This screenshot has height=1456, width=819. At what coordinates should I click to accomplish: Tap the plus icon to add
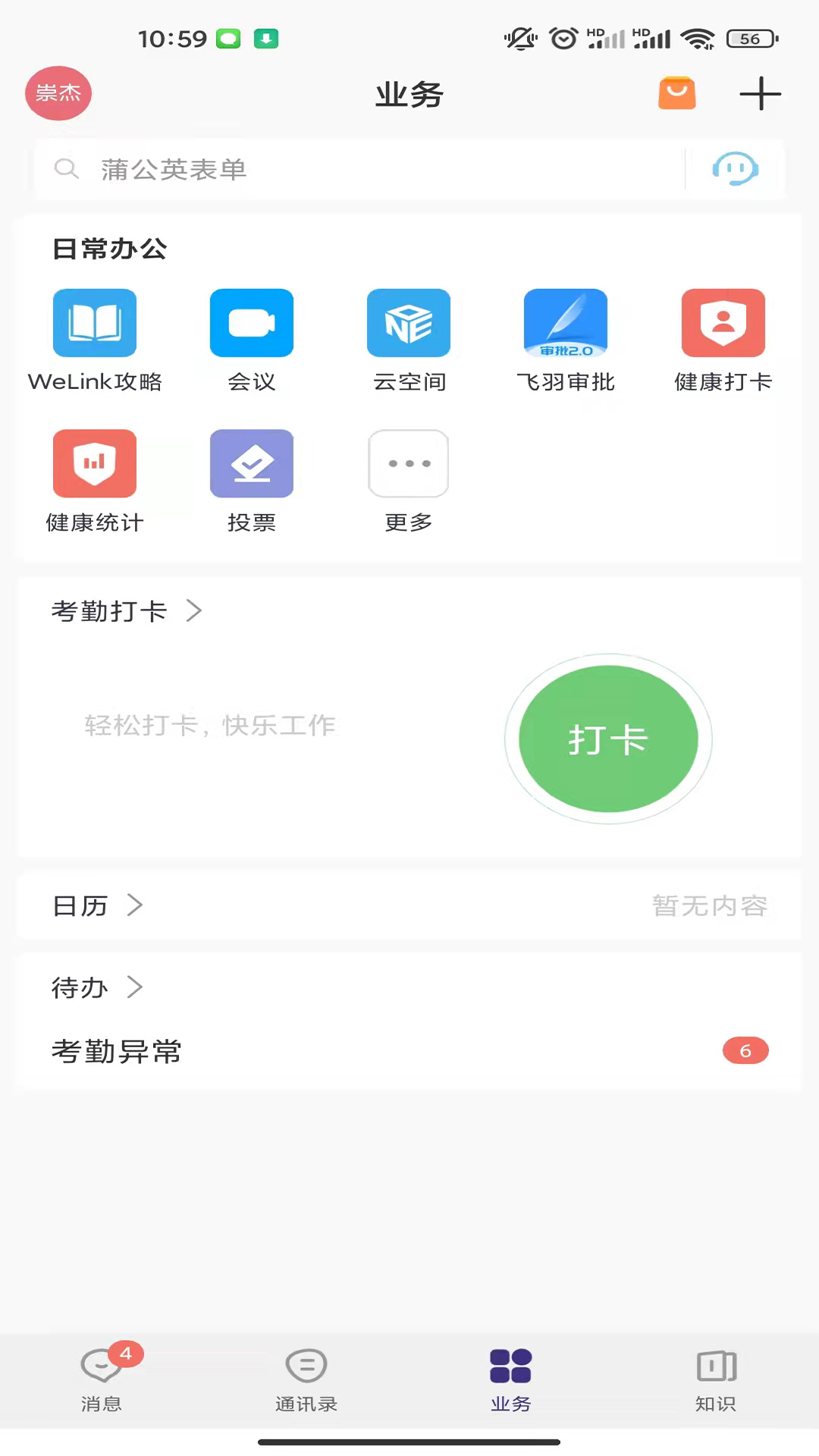tap(760, 93)
